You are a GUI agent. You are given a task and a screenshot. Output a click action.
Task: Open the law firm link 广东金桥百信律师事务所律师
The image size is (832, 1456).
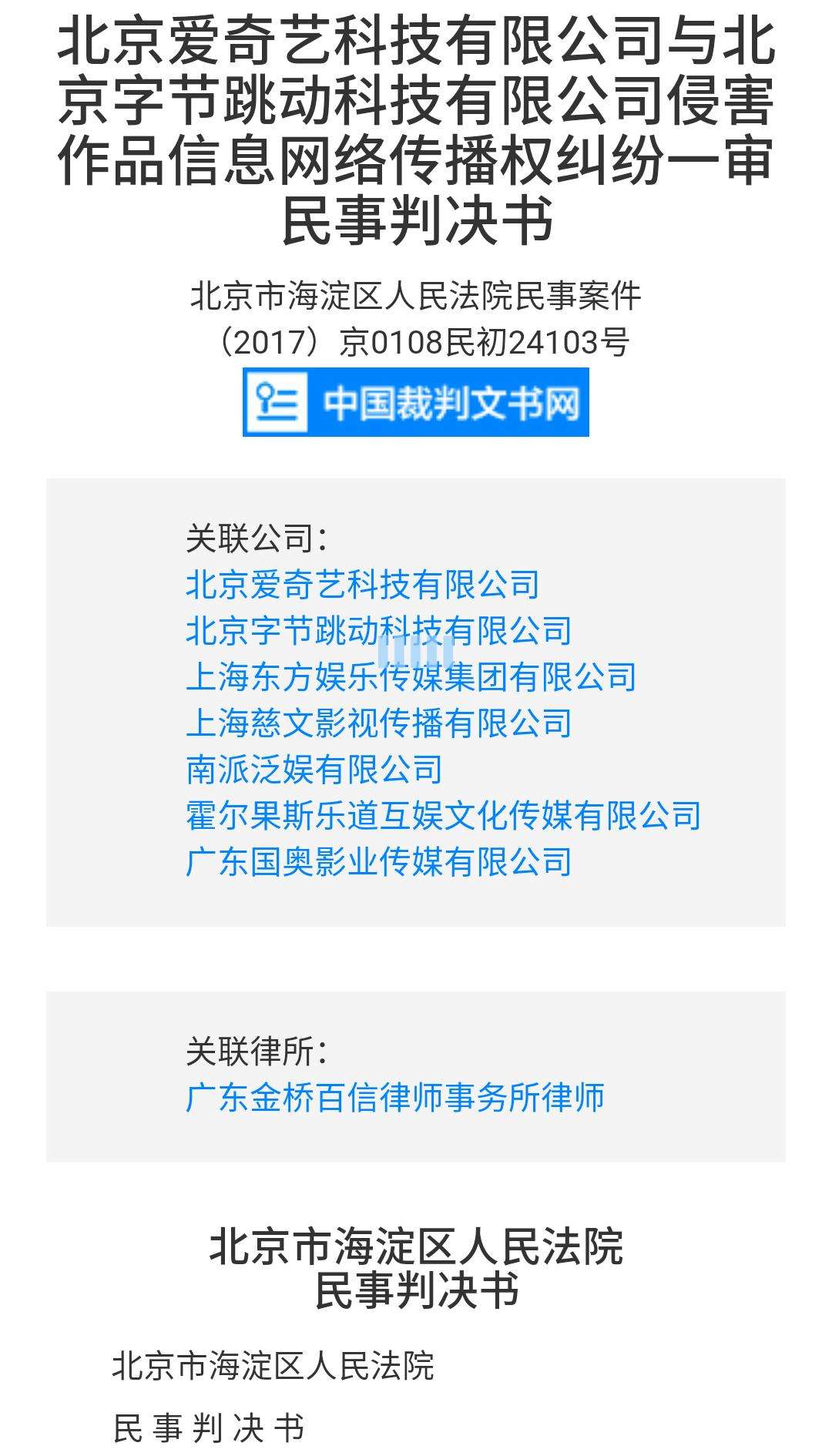pyautogui.click(x=394, y=1098)
